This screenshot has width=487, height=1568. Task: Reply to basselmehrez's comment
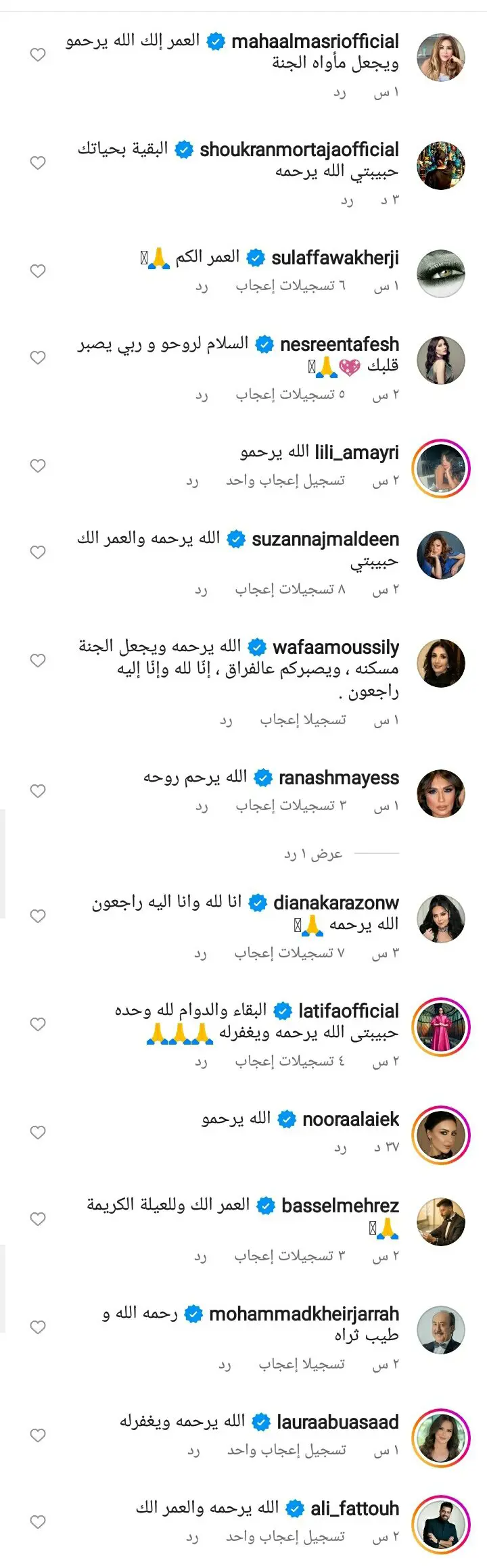[200, 1256]
